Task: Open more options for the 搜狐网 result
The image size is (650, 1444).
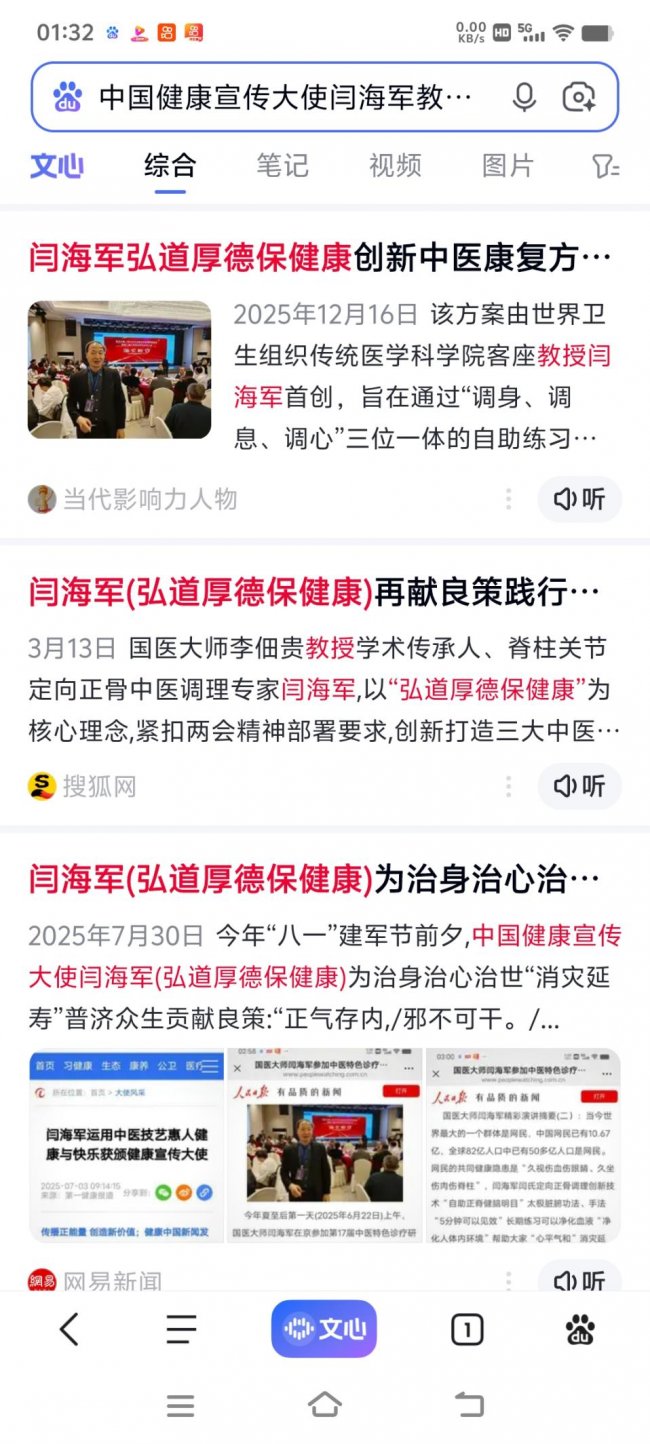Action: pos(509,786)
